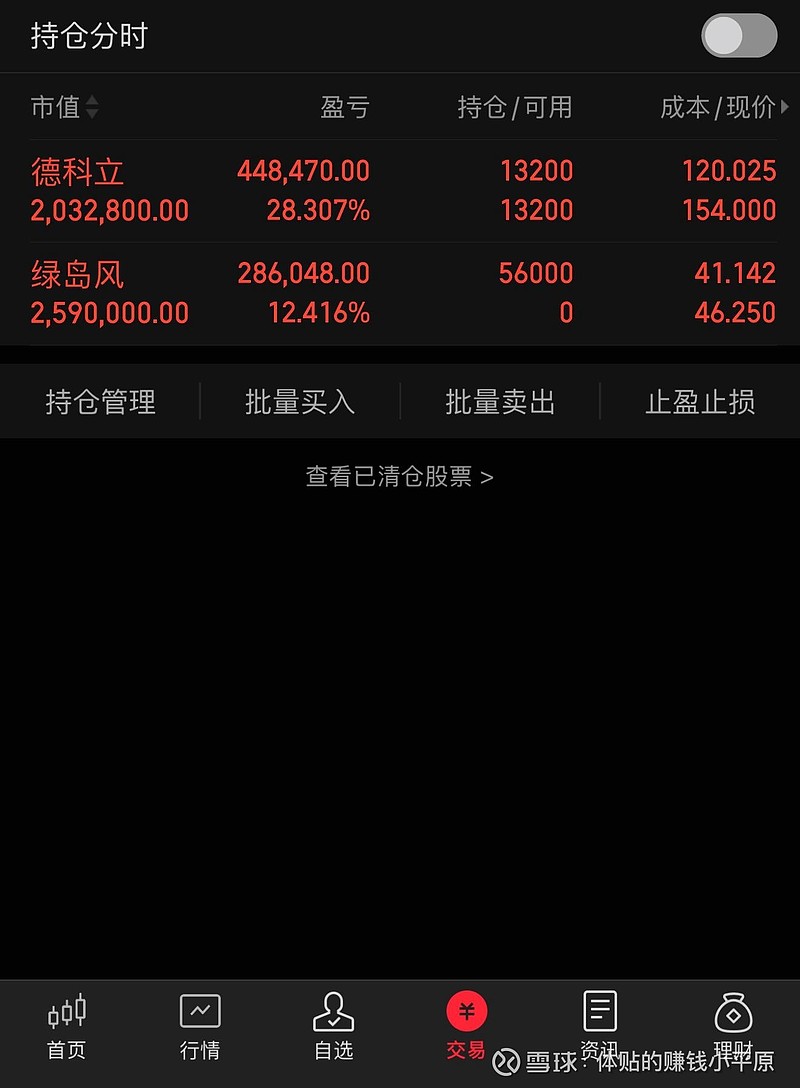
Task: Switch to the 首页 tab
Action: pos(66,1027)
